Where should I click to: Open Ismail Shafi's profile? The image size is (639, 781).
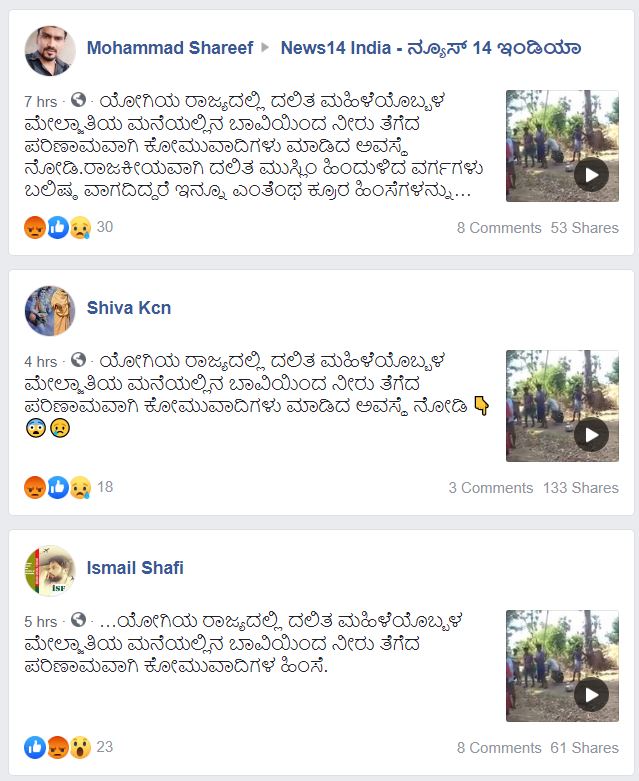pyautogui.click(x=135, y=568)
